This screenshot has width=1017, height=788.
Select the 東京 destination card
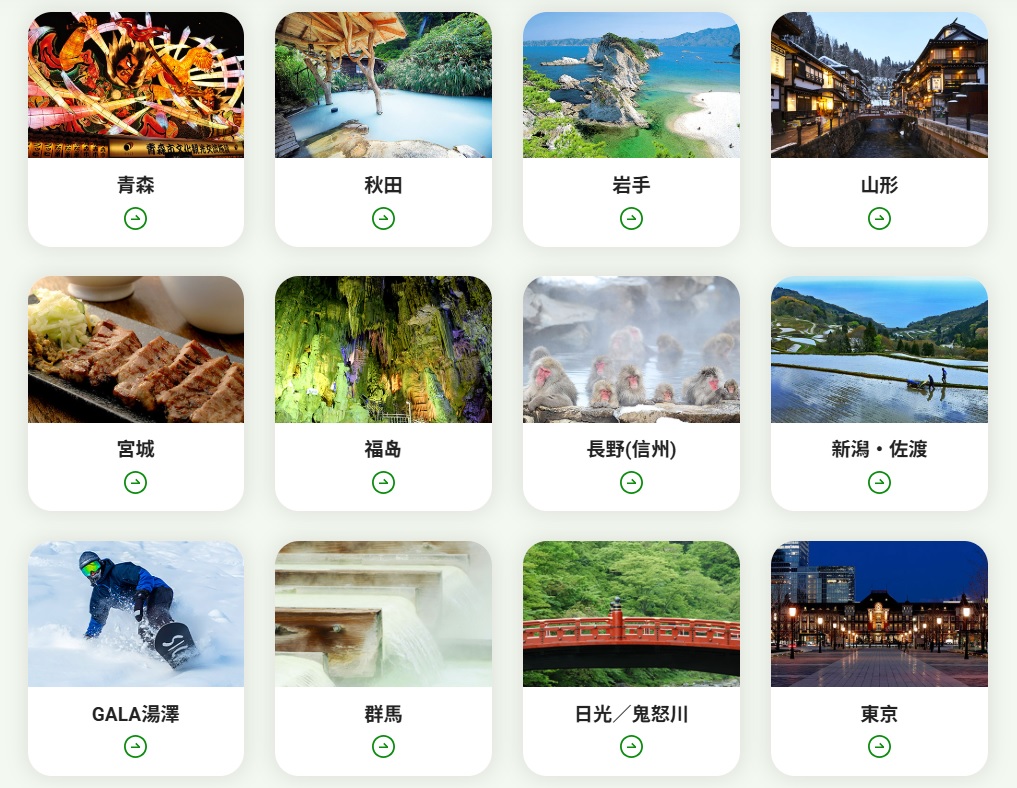pos(879,658)
